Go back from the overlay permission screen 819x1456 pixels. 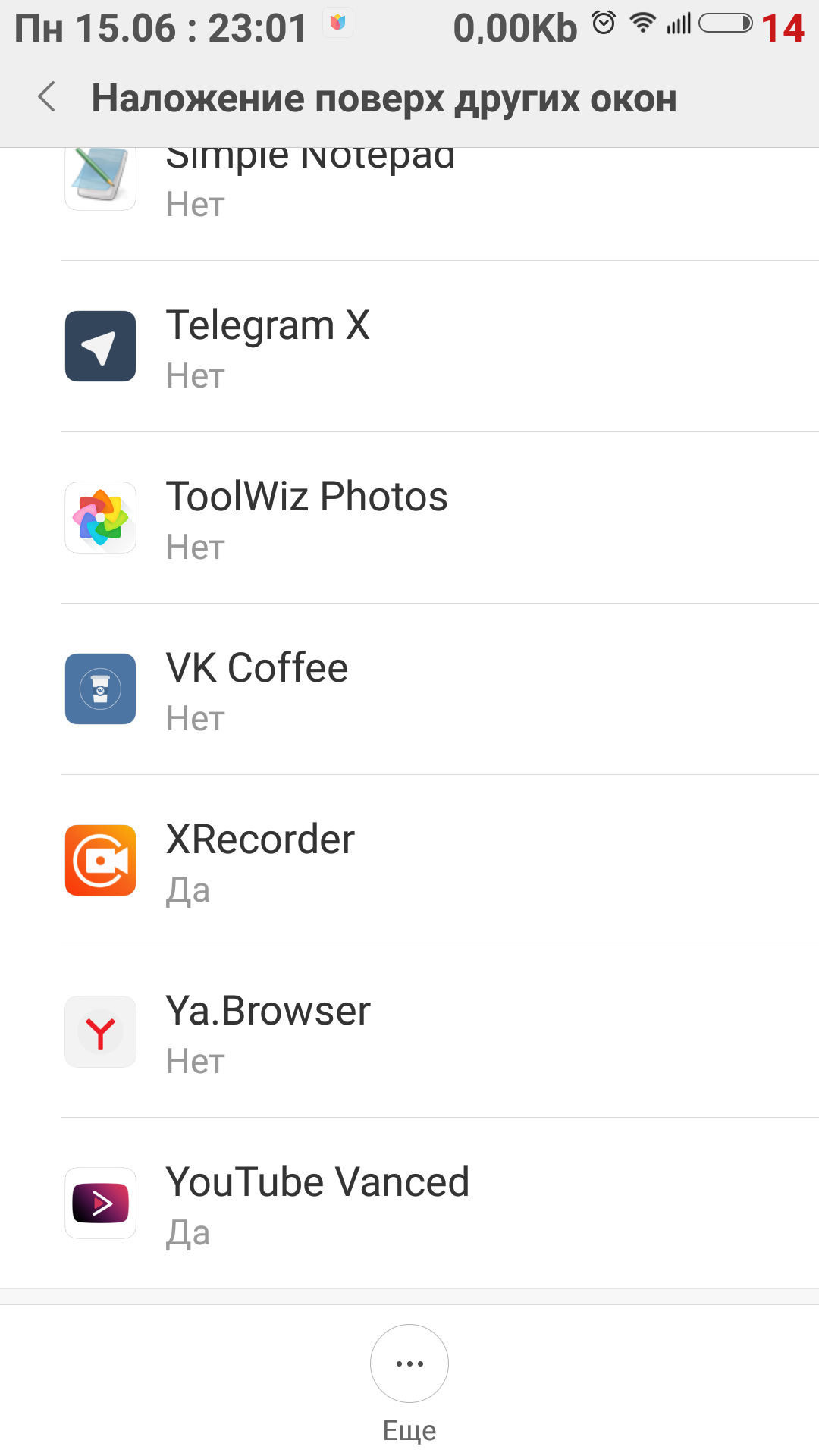[47, 98]
